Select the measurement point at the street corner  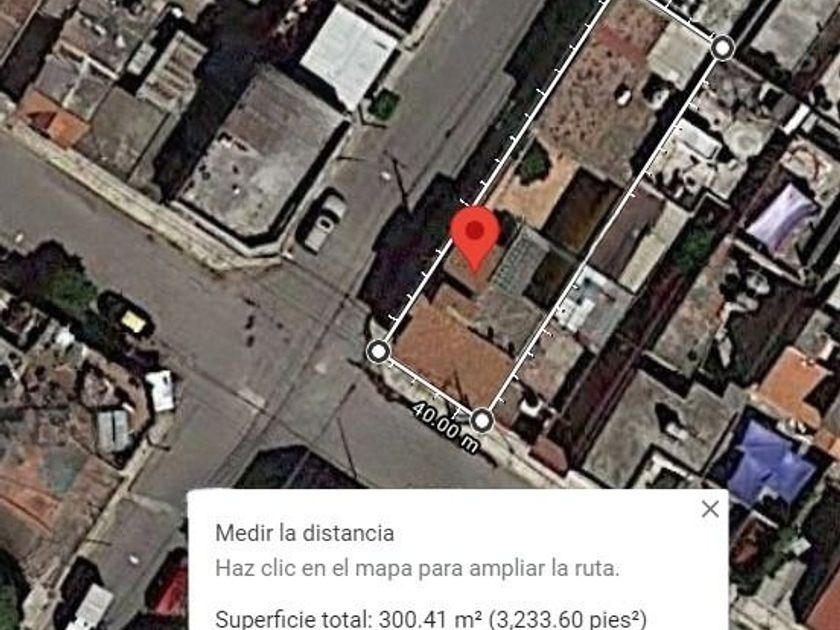pos(379,352)
